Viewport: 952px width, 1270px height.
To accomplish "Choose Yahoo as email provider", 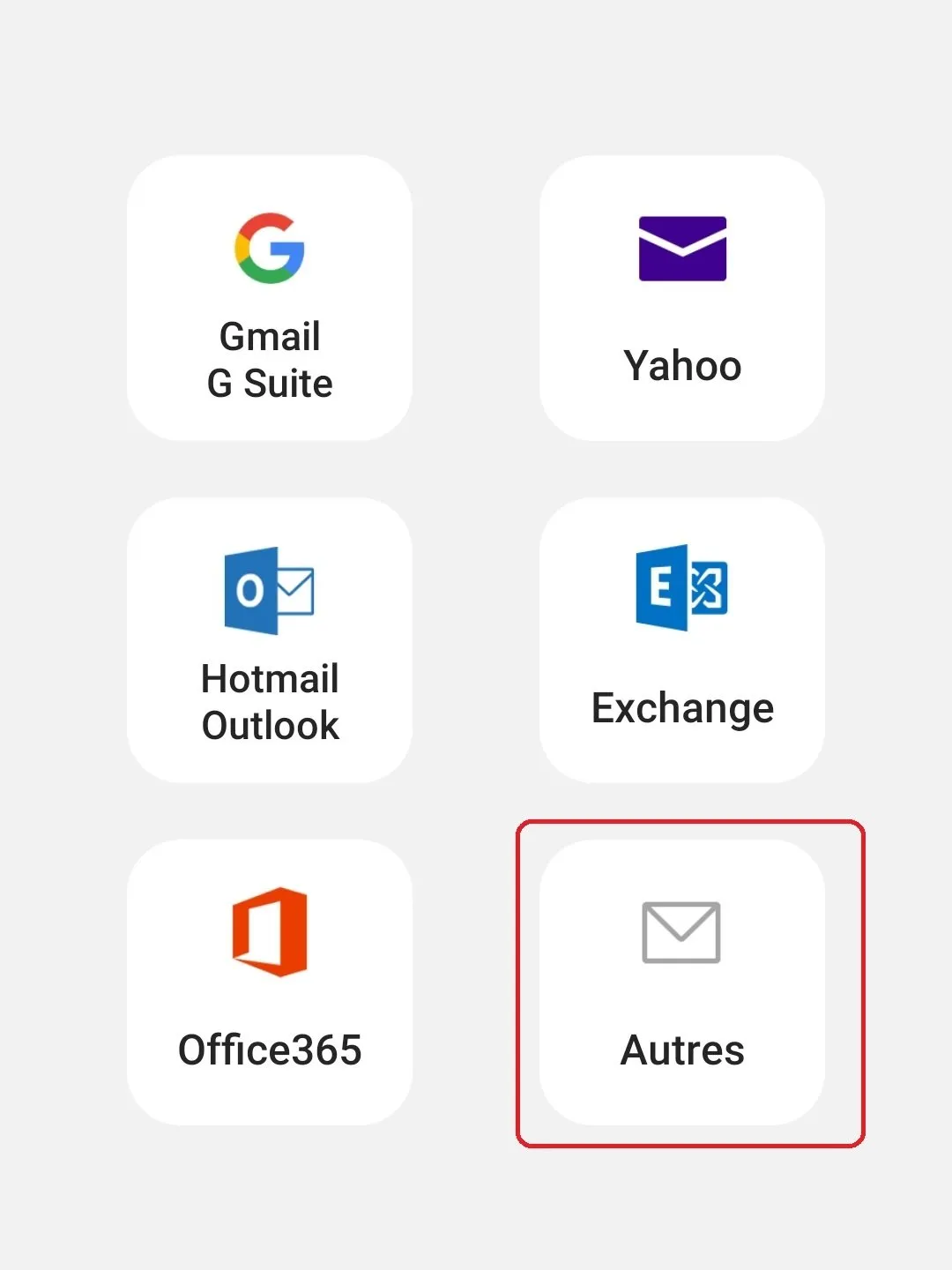I will coord(682,298).
